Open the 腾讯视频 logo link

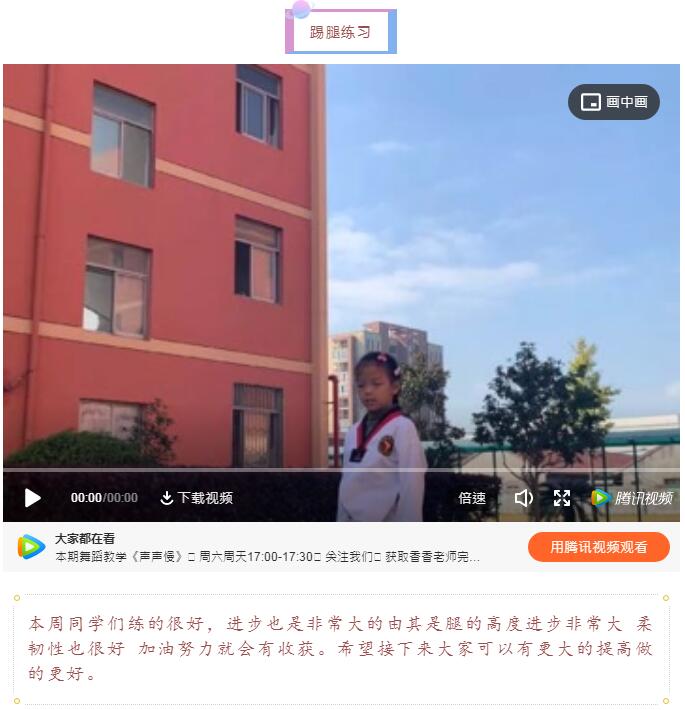pyautogui.click(x=632, y=498)
